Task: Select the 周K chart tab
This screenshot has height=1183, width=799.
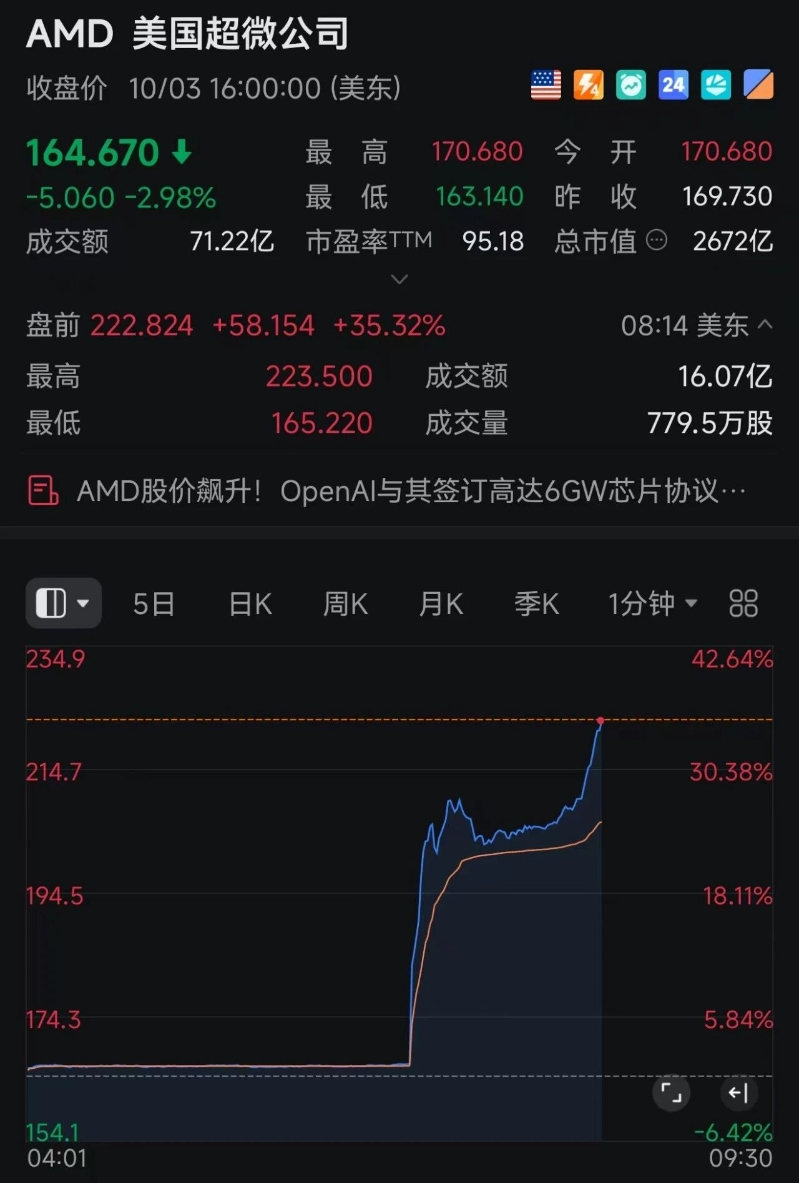Action: (344, 603)
